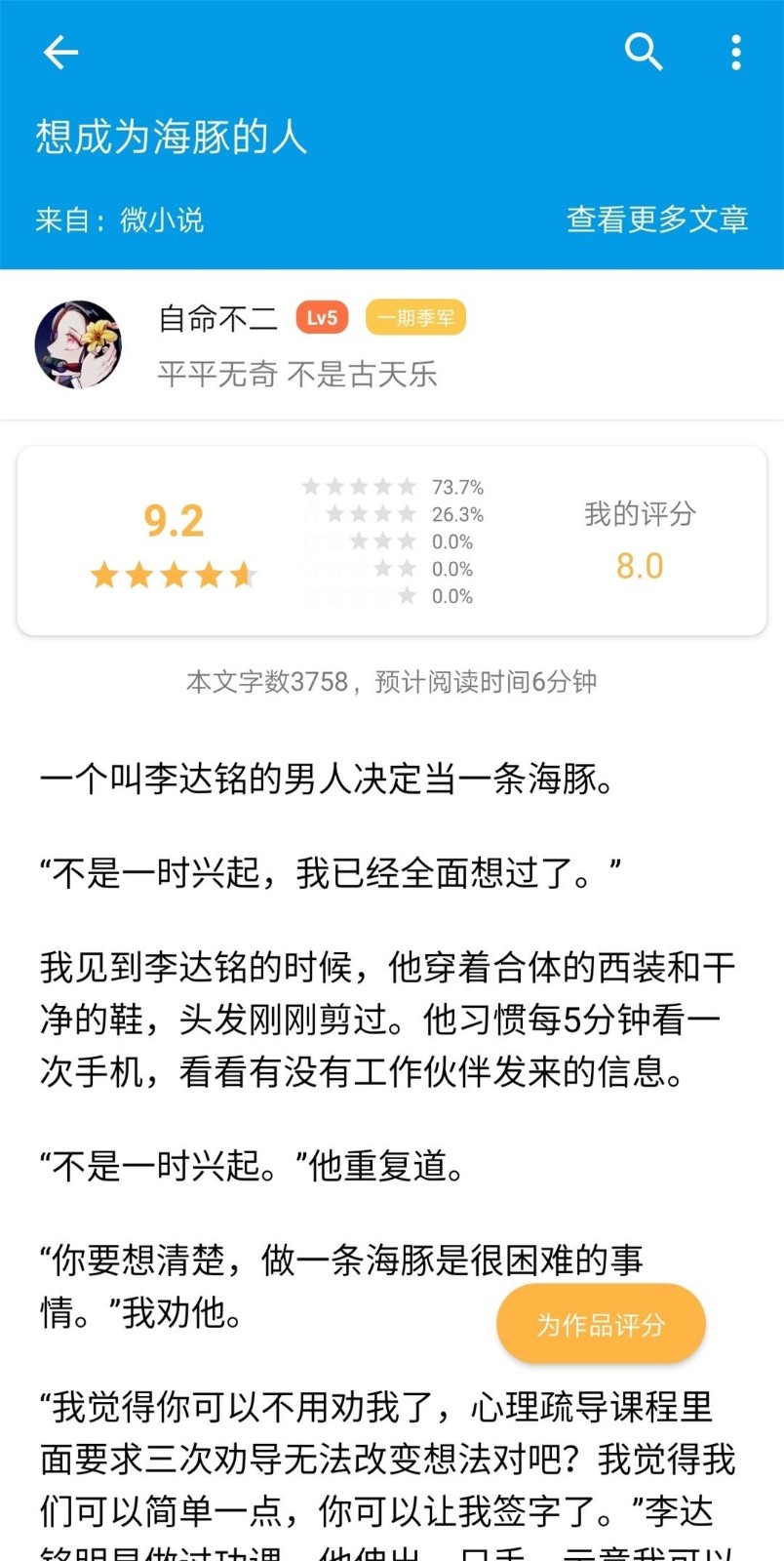Tap the 73.7% five-star rating bar
Viewport: 784px width, 1561px height.
[390, 486]
